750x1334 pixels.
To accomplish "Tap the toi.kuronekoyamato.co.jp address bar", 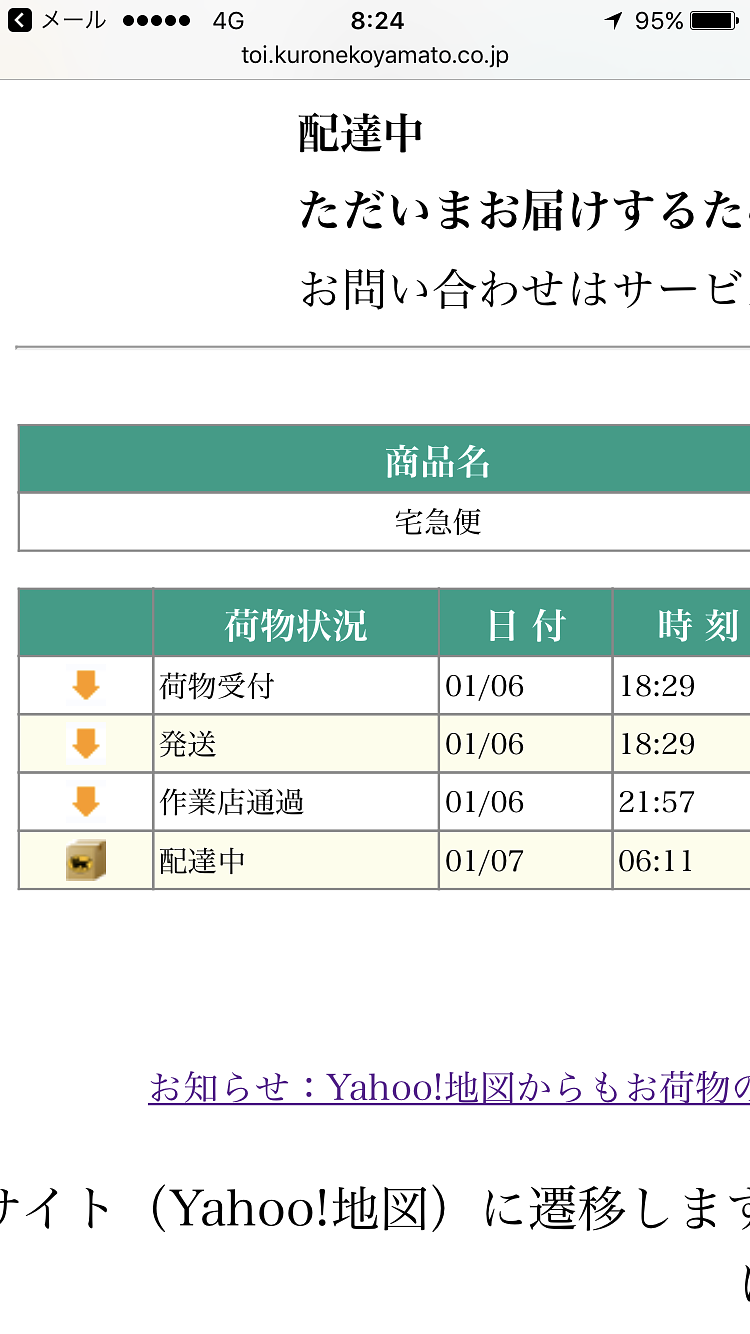I will (375, 56).
